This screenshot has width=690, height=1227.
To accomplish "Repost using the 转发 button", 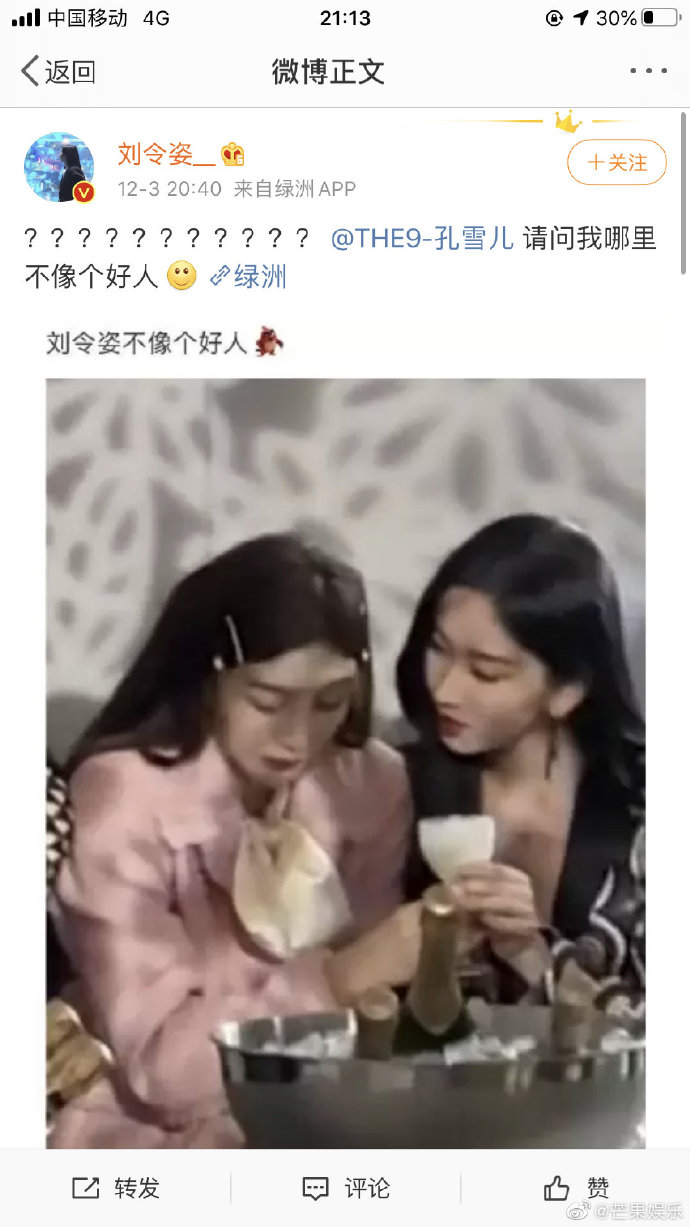I will 116,1188.
